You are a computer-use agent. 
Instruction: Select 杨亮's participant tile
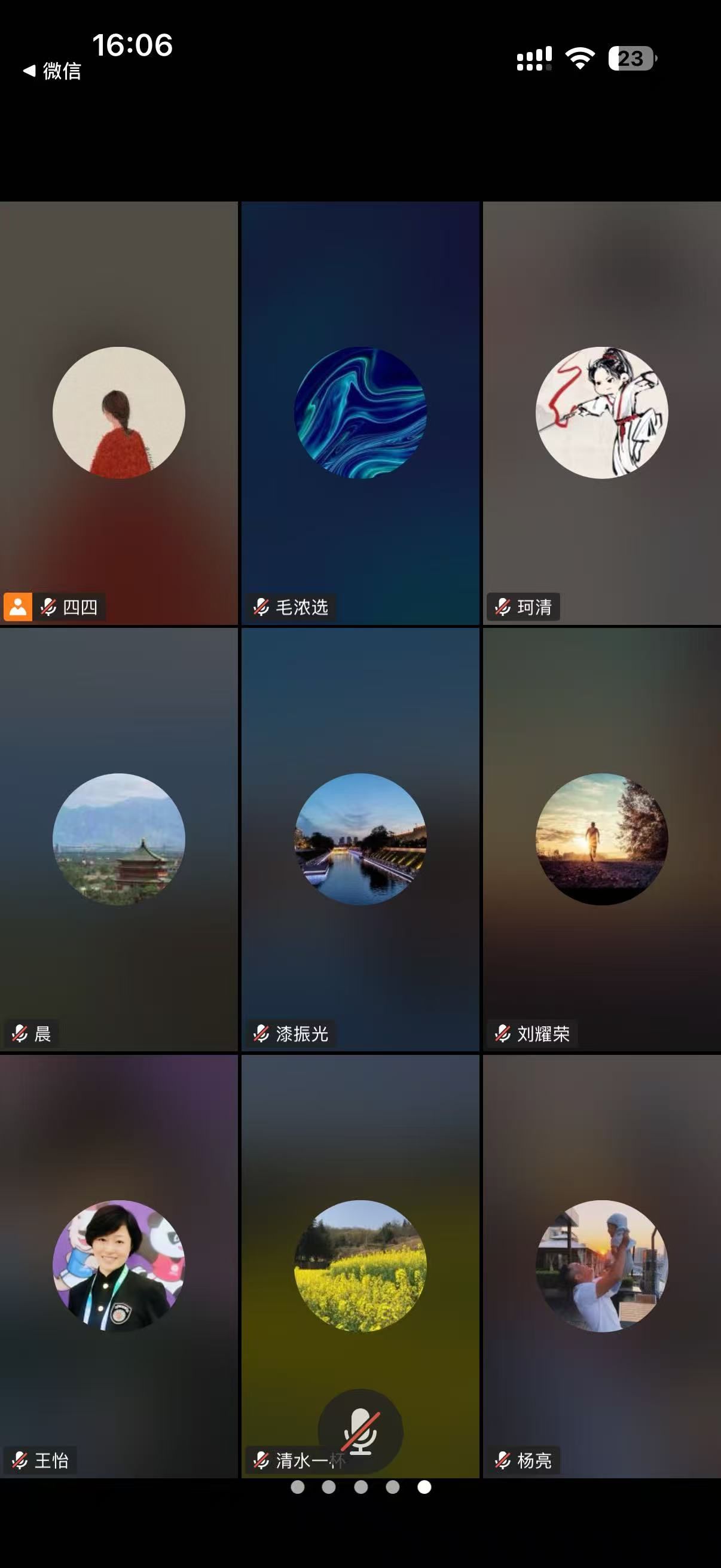click(602, 1265)
